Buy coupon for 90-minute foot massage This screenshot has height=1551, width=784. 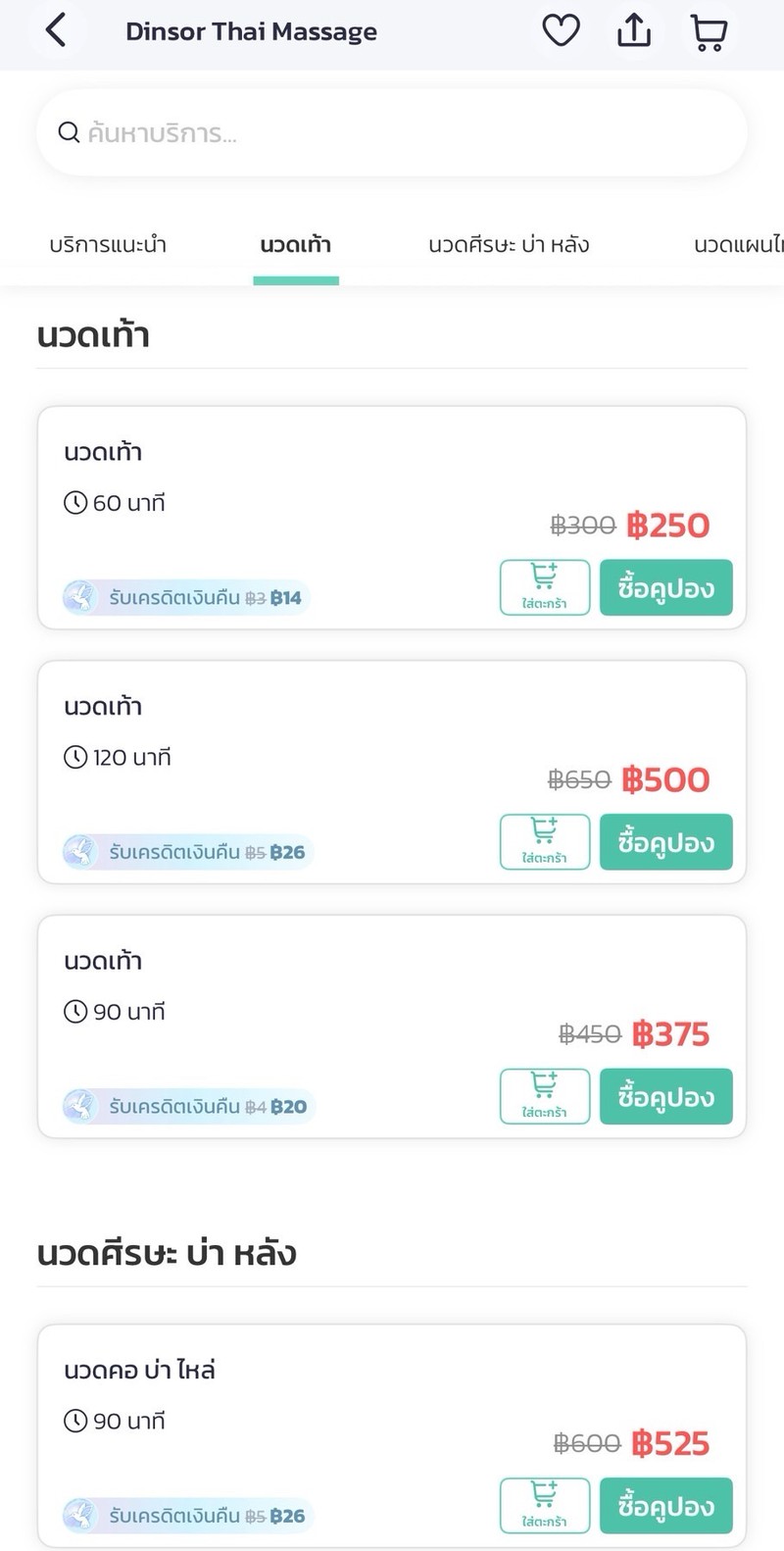(665, 1096)
